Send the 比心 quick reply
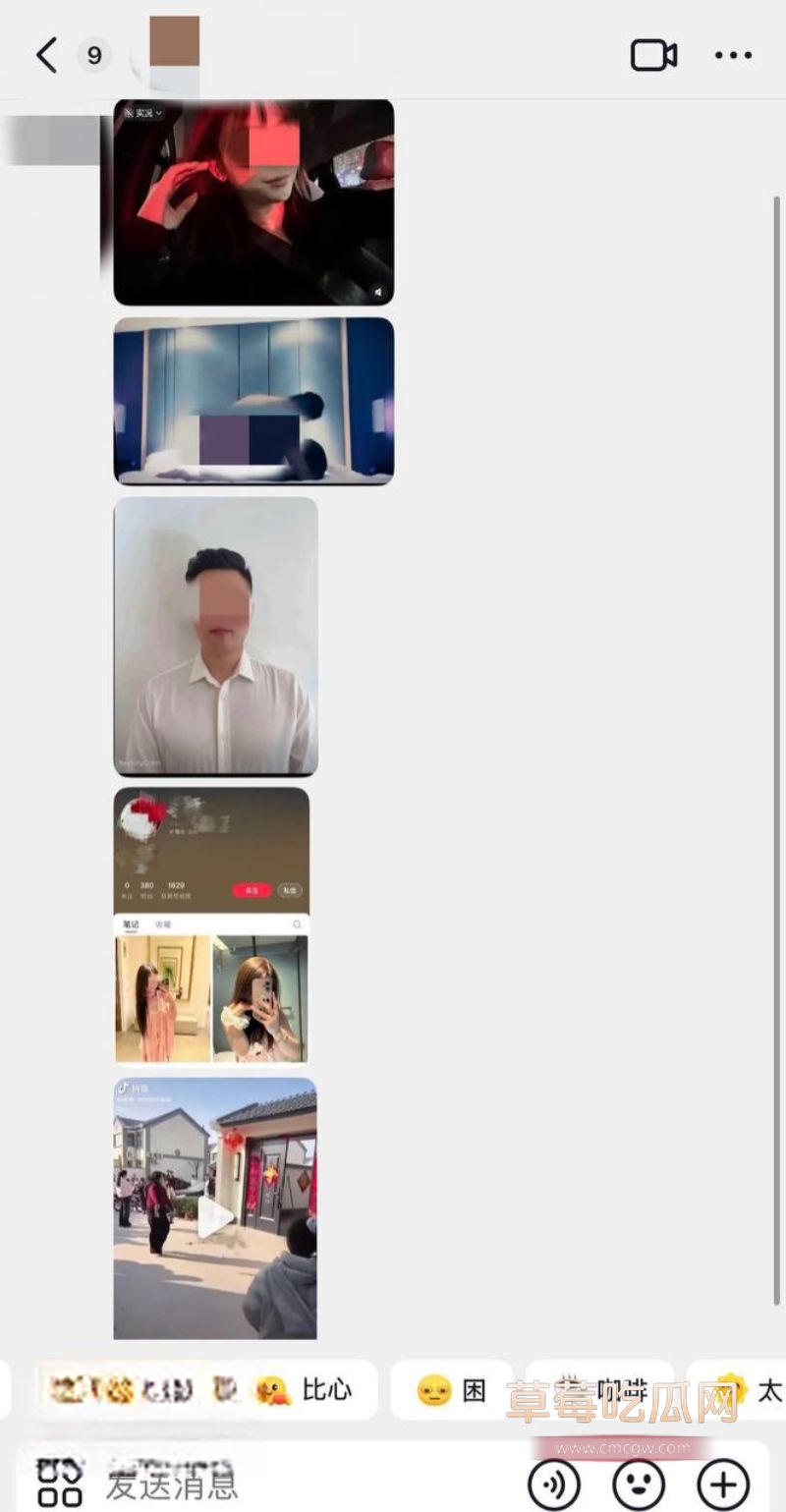This screenshot has width=786, height=1512. pyautogui.click(x=305, y=1390)
